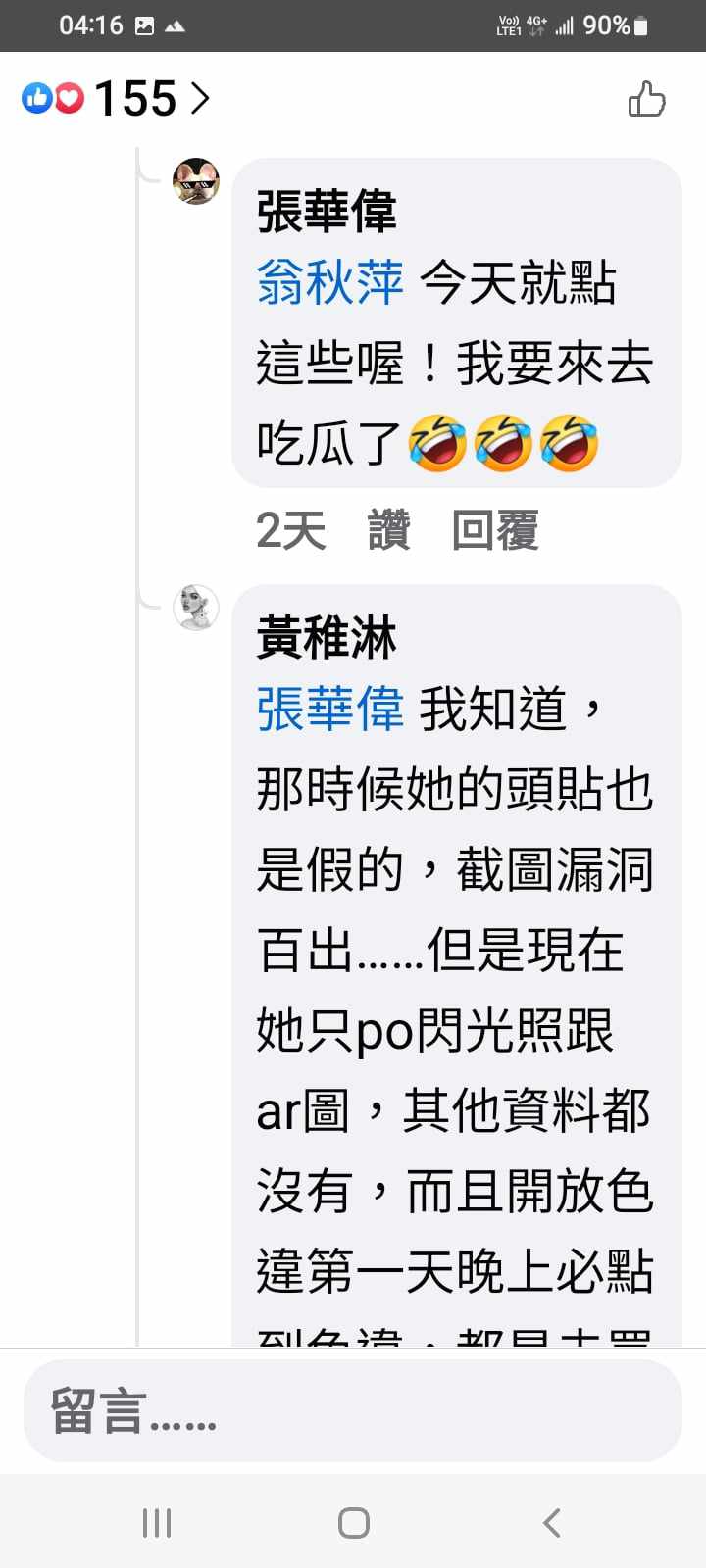Like the post with thumbs-up icon

click(x=646, y=99)
